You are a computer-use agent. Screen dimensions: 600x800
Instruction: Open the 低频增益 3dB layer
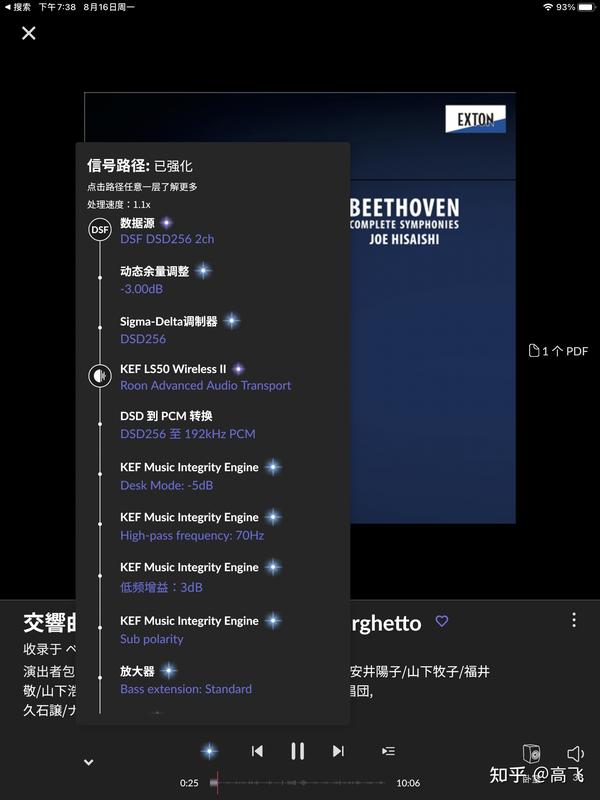[x=189, y=577]
